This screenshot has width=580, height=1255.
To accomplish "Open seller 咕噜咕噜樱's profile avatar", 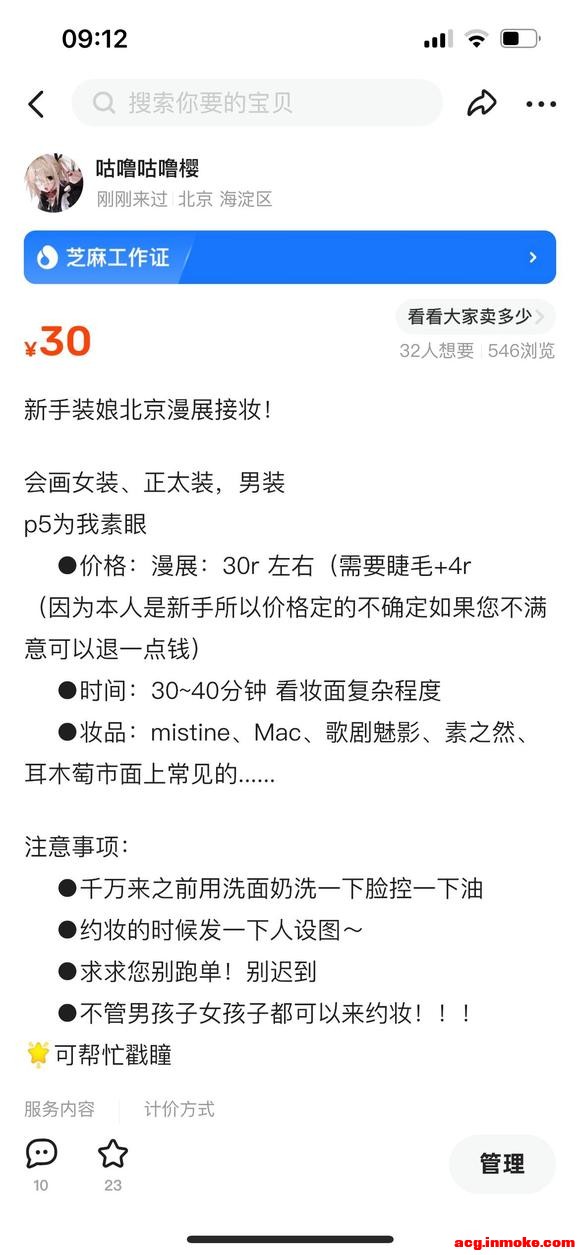I will 54,182.
